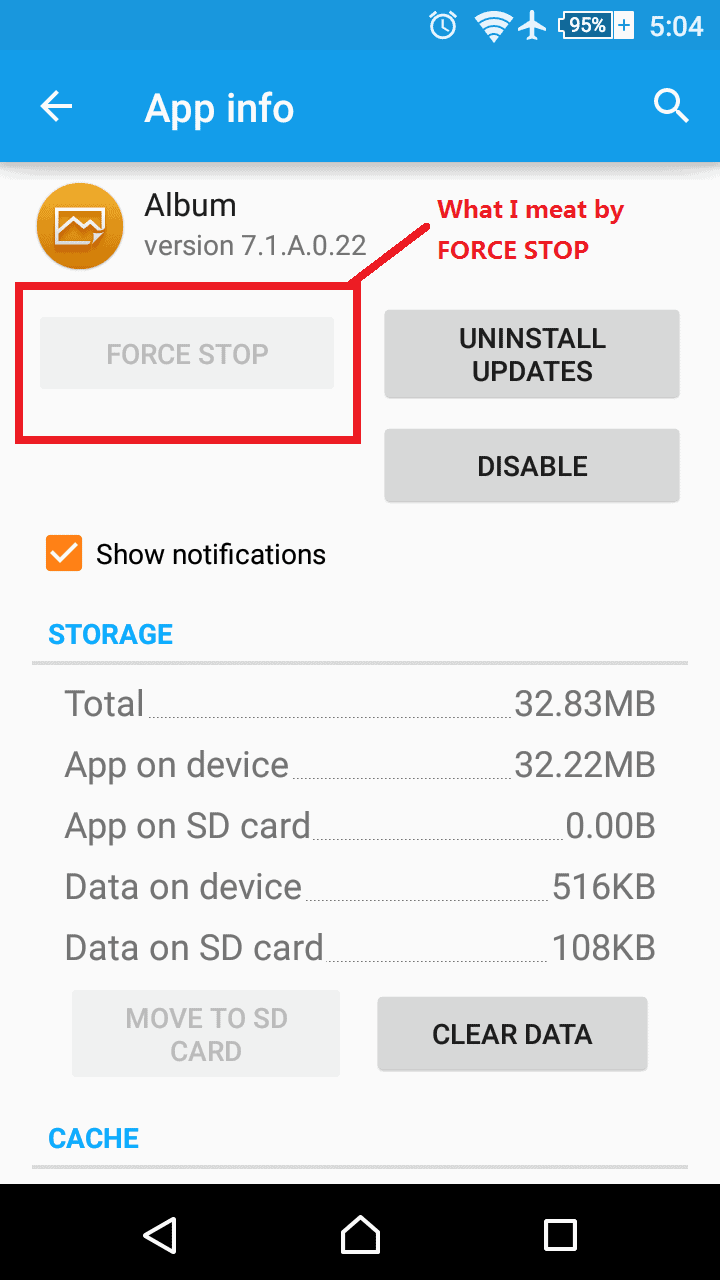Uncheck Show notifications
This screenshot has height=1280, width=720.
click(64, 554)
